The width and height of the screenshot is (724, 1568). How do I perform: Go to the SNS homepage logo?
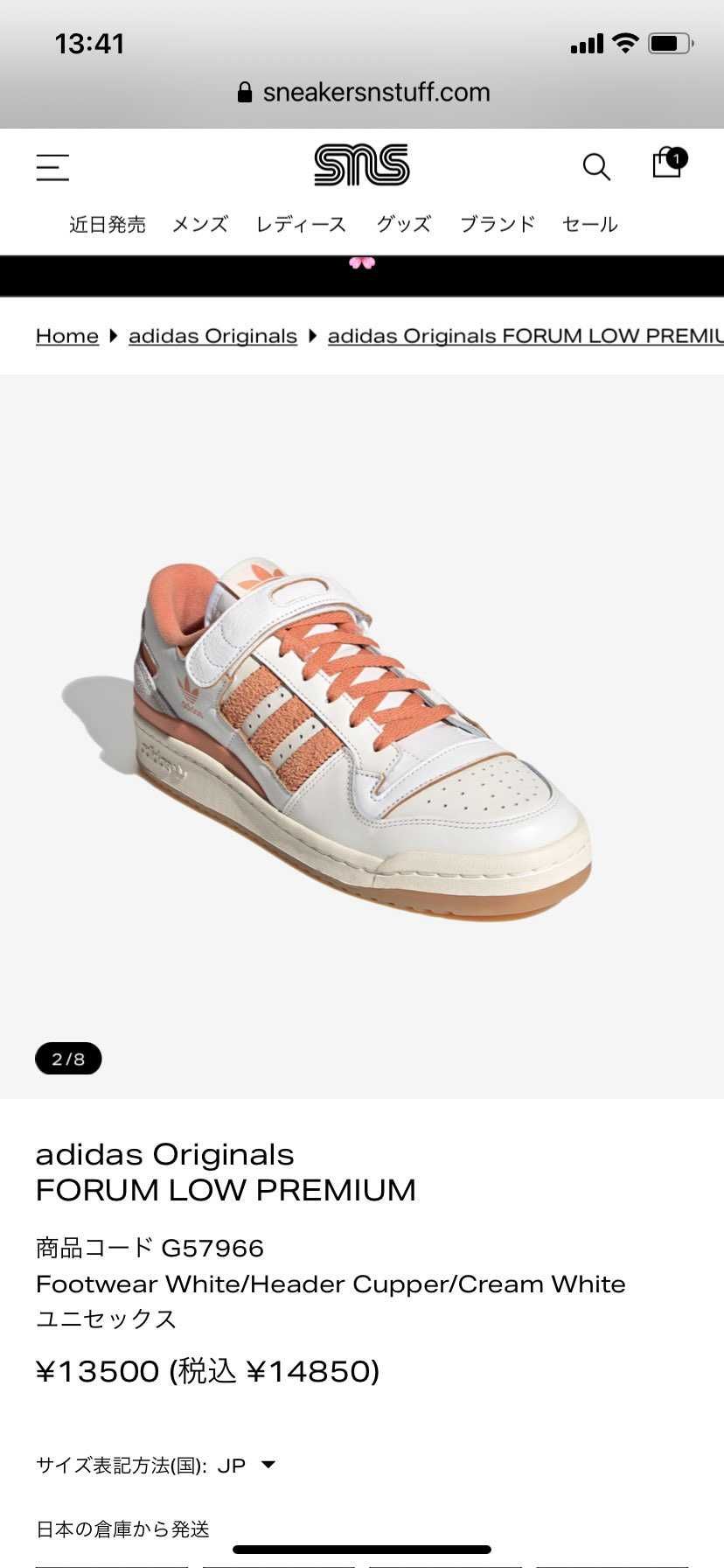pos(361,165)
